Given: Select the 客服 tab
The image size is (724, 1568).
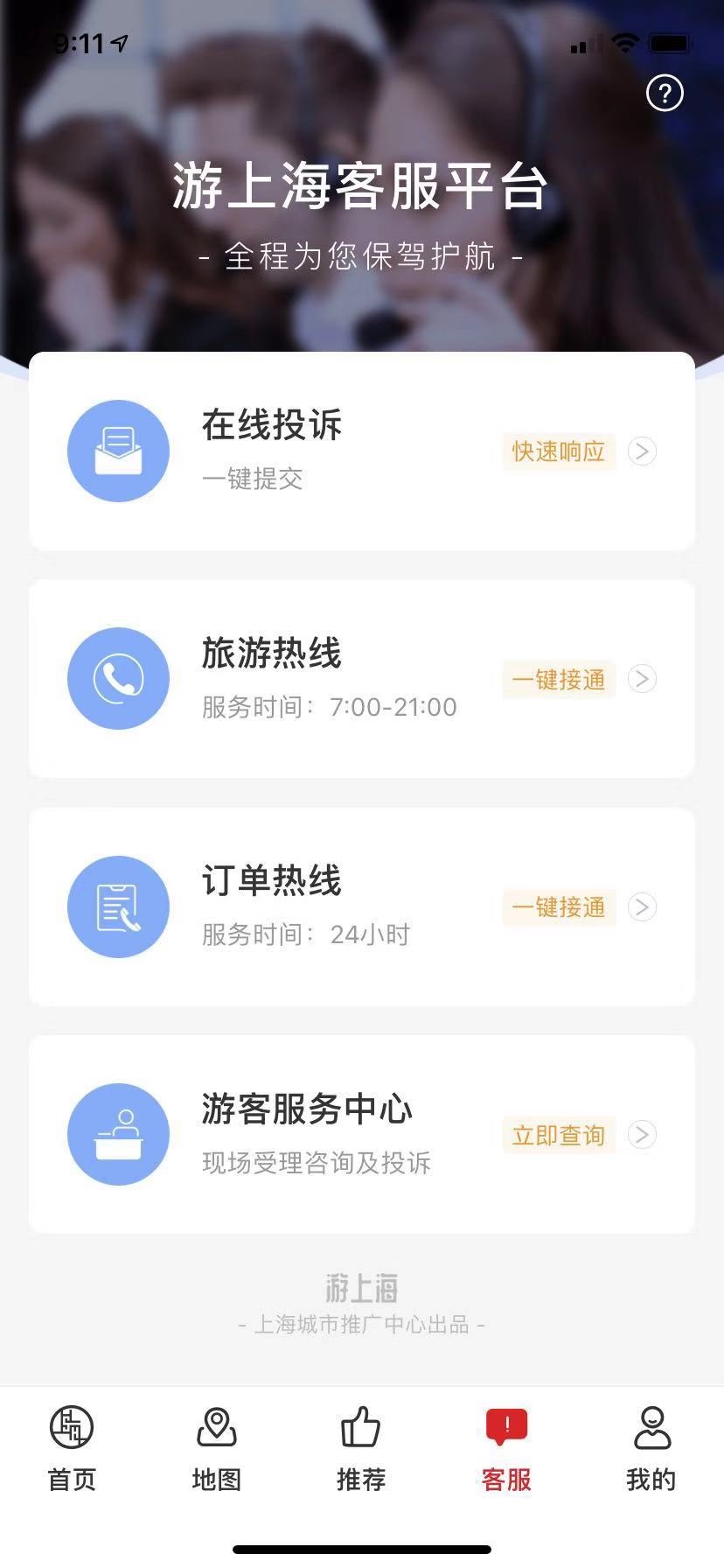Looking at the screenshot, I should (506, 1448).
